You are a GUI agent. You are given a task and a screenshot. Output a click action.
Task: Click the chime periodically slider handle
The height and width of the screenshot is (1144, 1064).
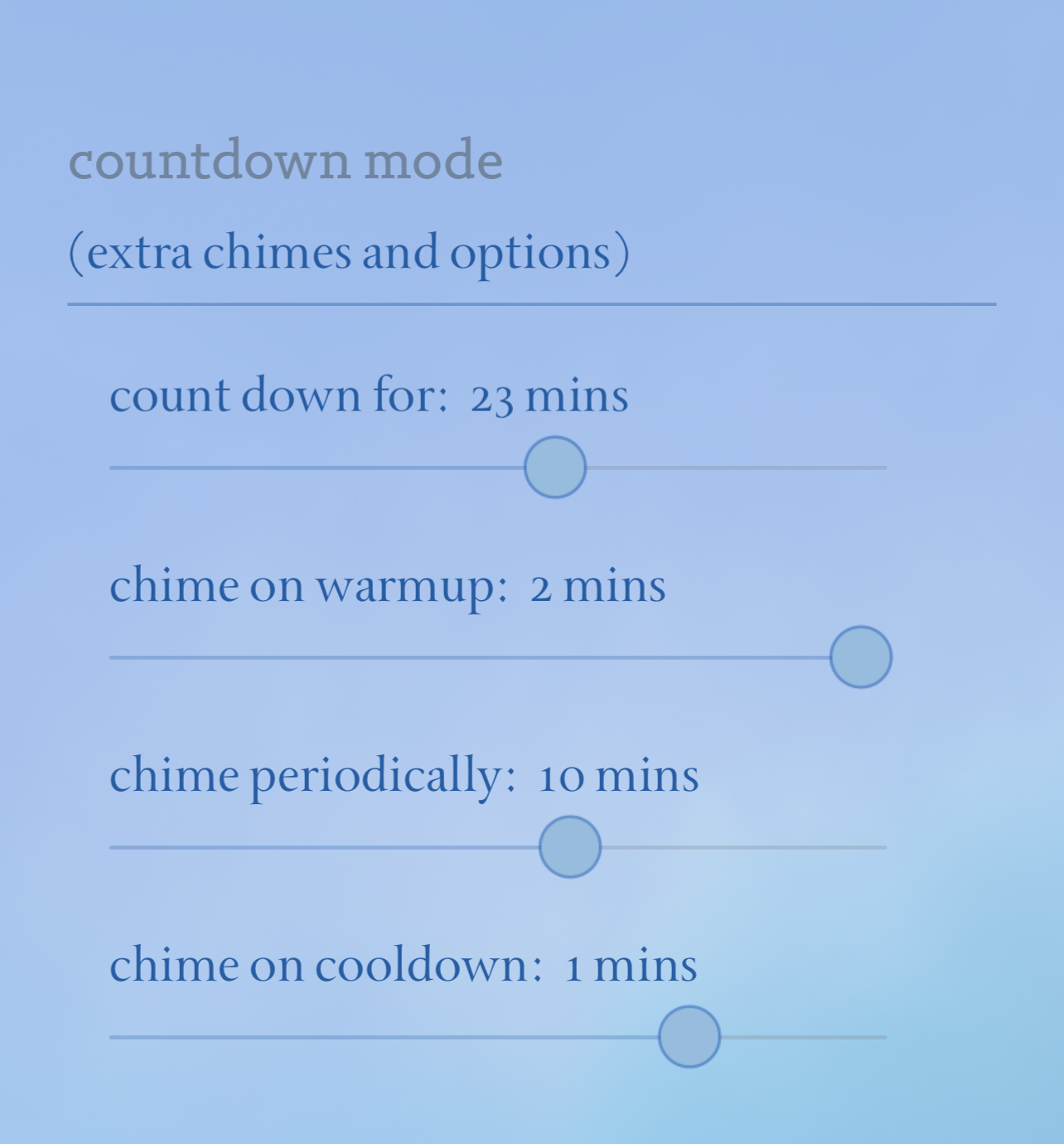pos(570,846)
